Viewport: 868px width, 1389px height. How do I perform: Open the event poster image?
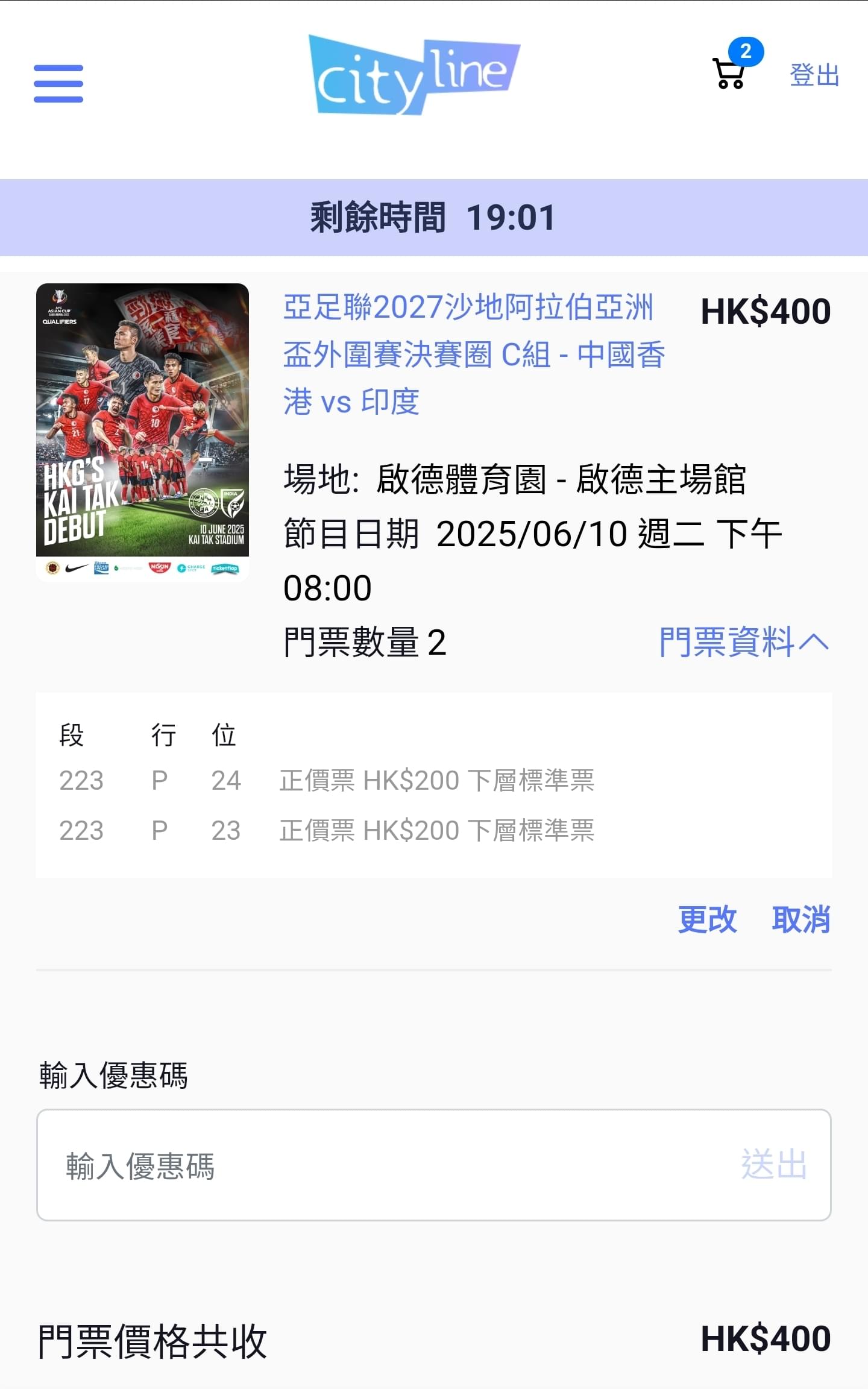[x=142, y=432]
